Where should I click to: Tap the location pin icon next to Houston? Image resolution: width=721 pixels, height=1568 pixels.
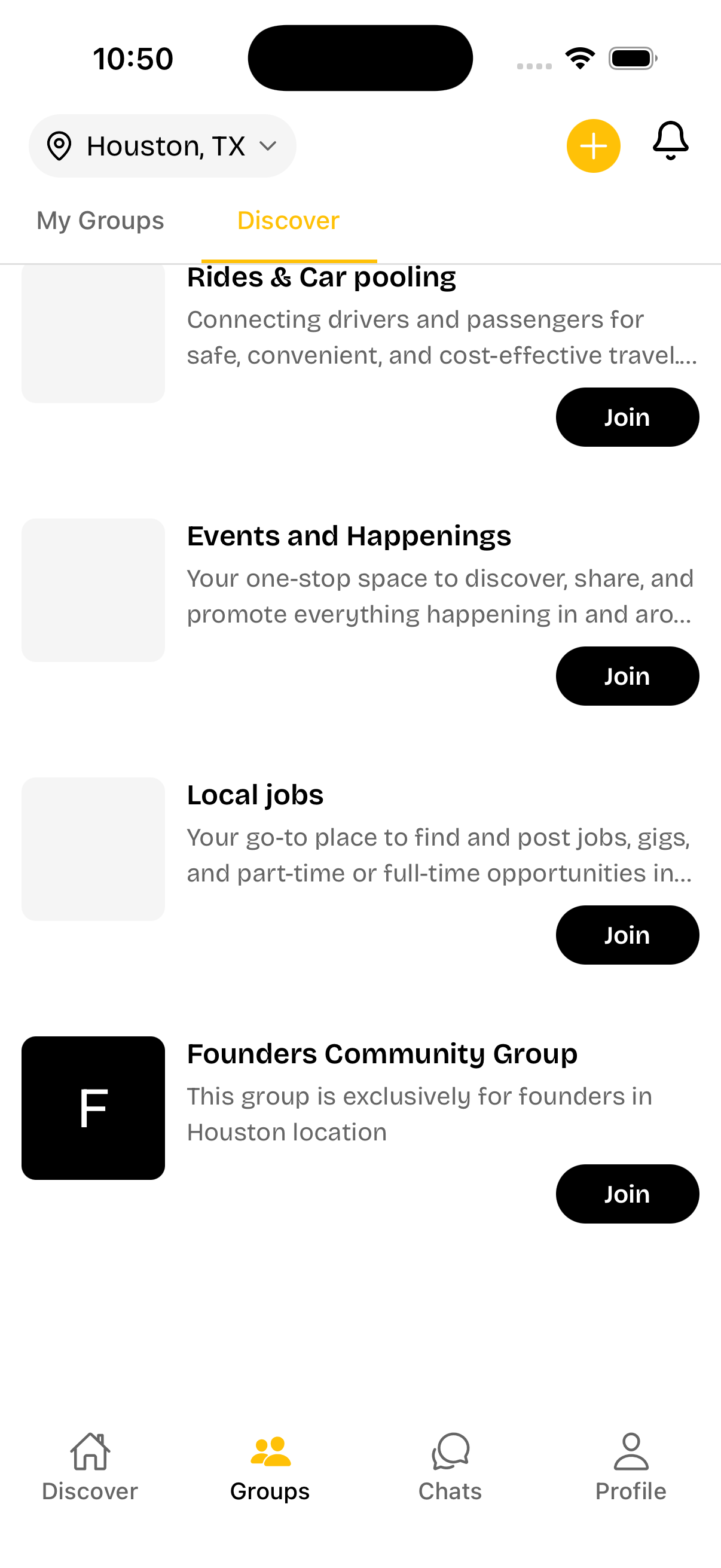click(x=60, y=145)
